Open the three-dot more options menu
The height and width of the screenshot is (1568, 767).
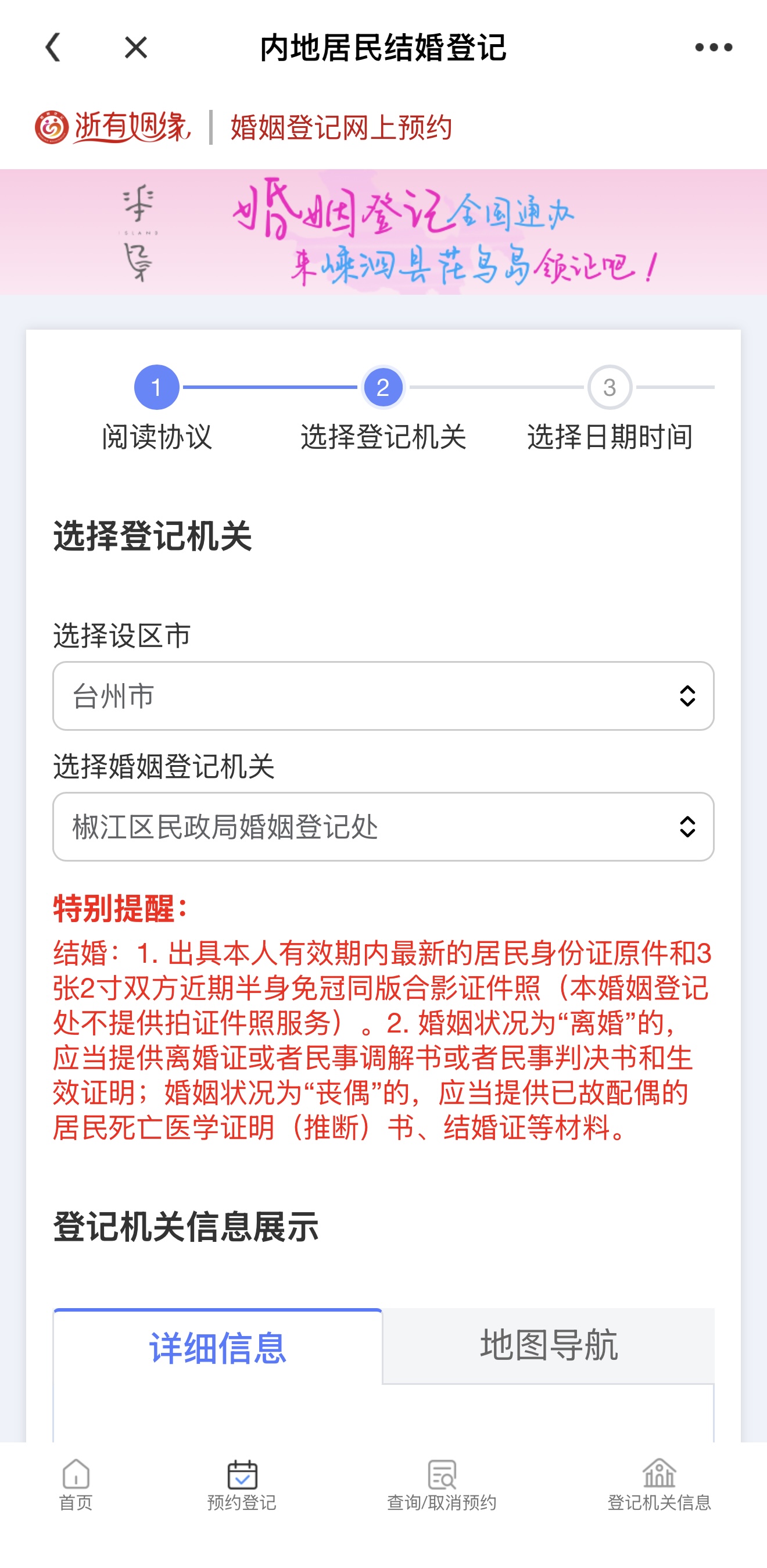pos(713,48)
